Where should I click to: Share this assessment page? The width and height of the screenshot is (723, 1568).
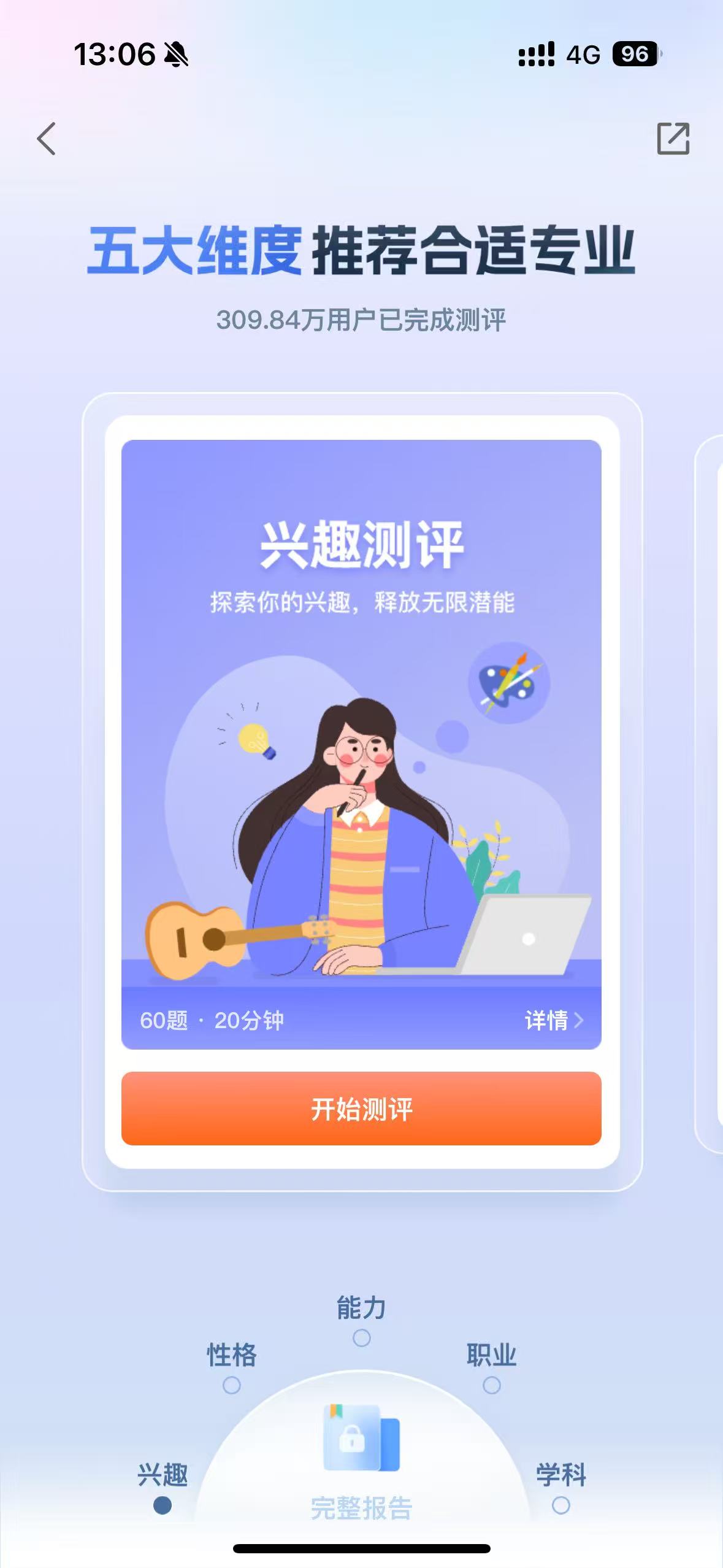click(x=673, y=139)
